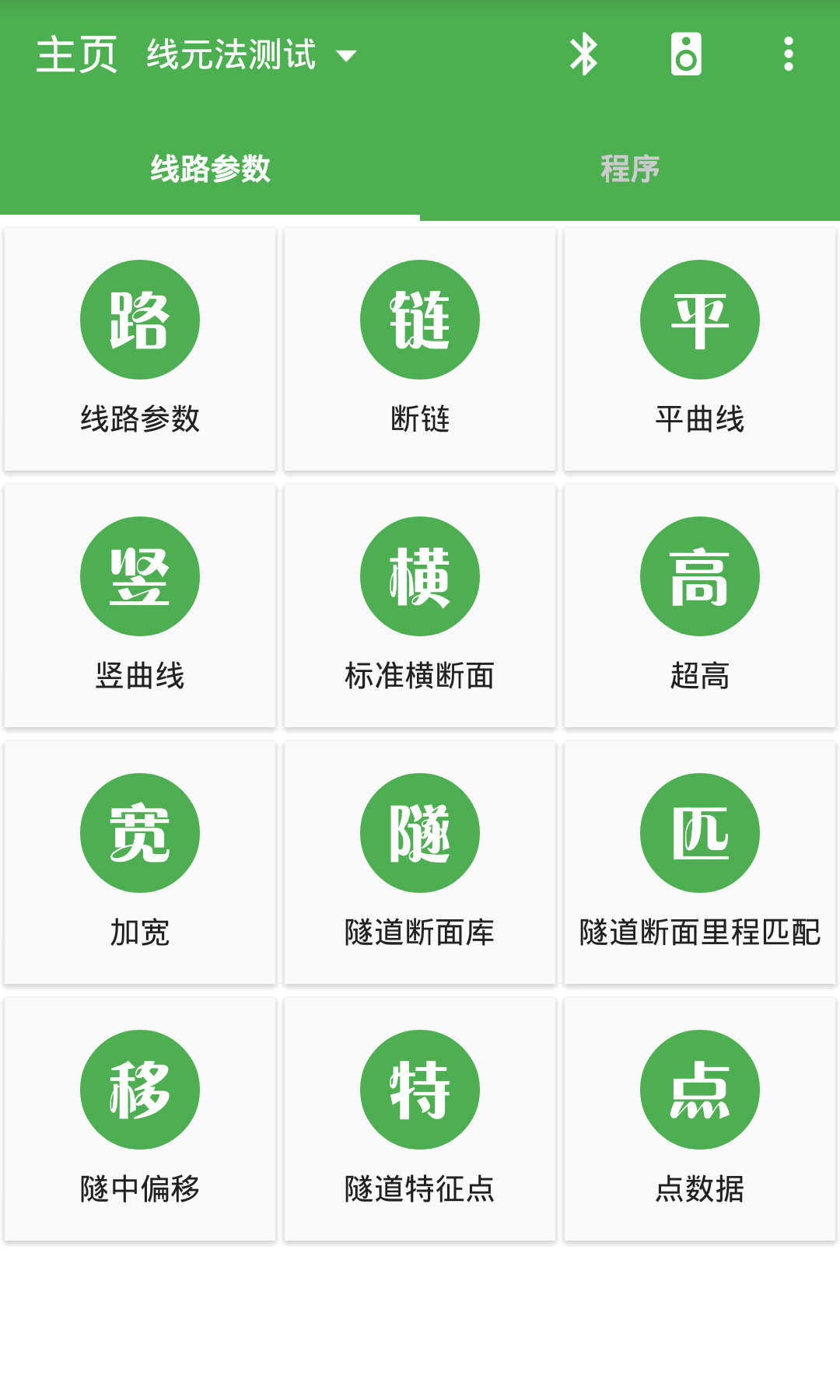Open the 隧道断面里程匹配 matching icon
This screenshot has height=1400, width=840.
coord(699,831)
